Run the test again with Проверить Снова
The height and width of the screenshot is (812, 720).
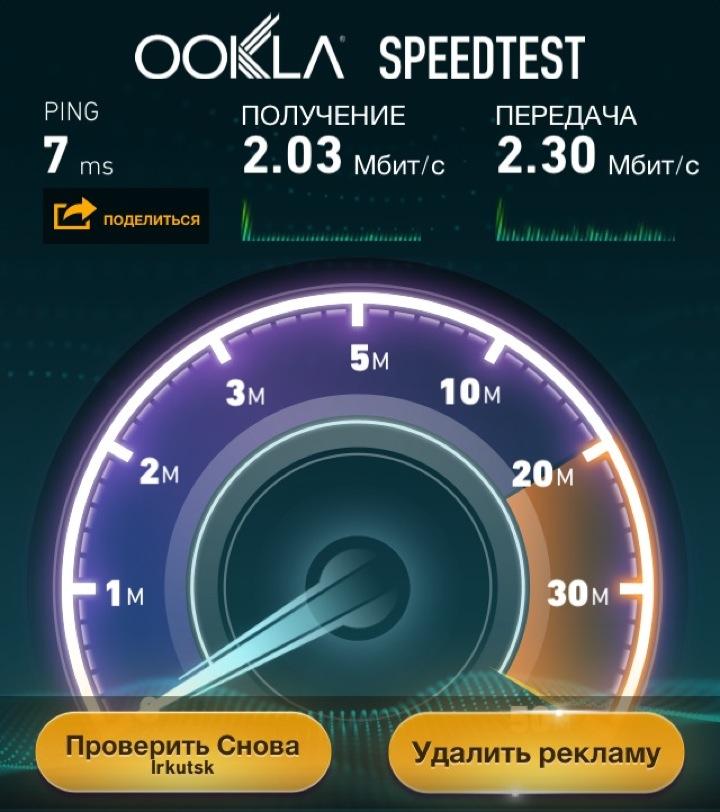pyautogui.click(x=182, y=752)
